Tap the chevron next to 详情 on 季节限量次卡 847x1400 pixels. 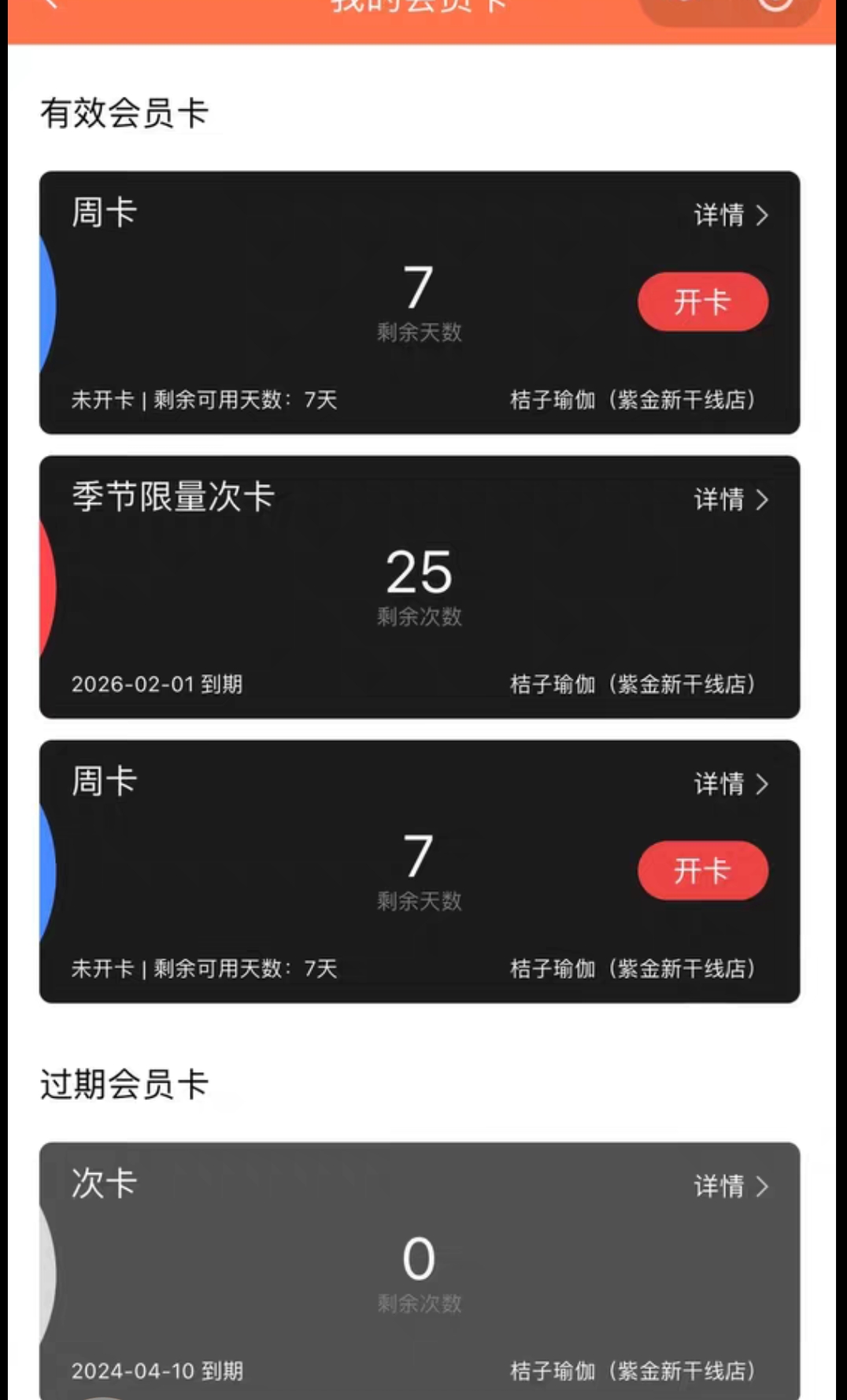[761, 499]
